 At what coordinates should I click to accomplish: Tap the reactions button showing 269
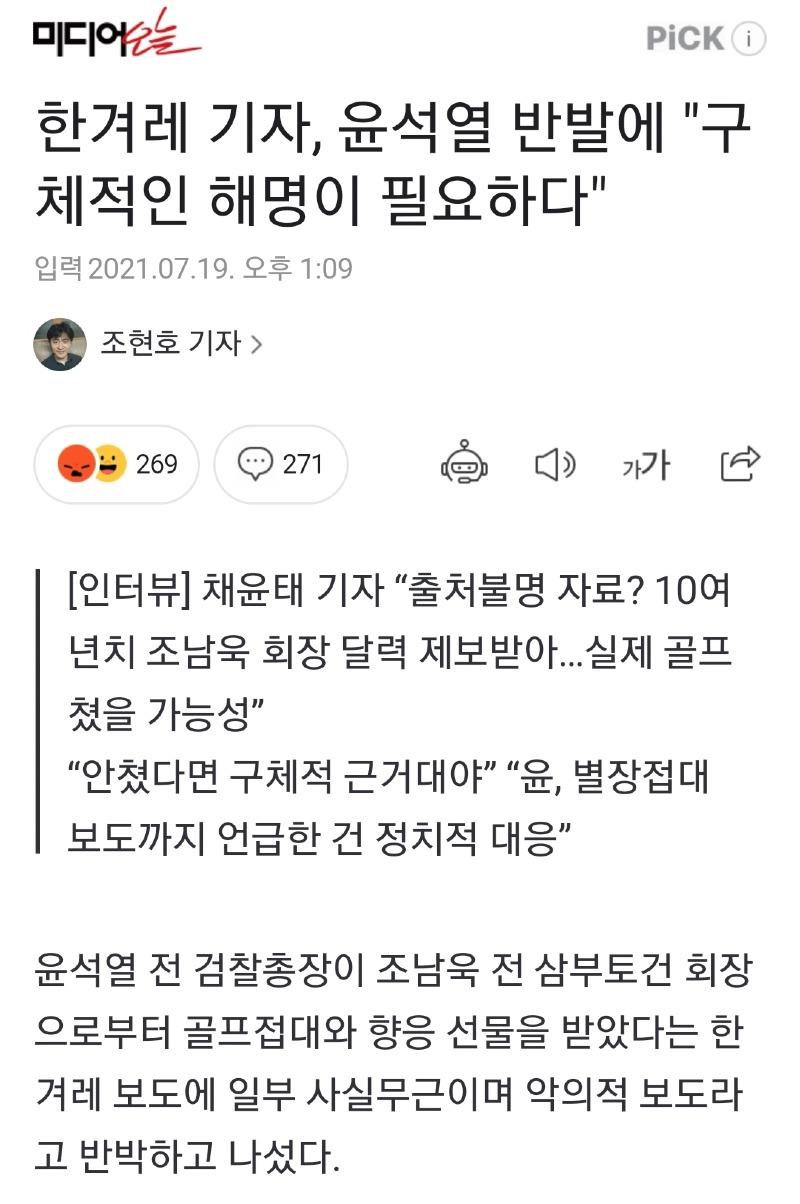(x=116, y=464)
